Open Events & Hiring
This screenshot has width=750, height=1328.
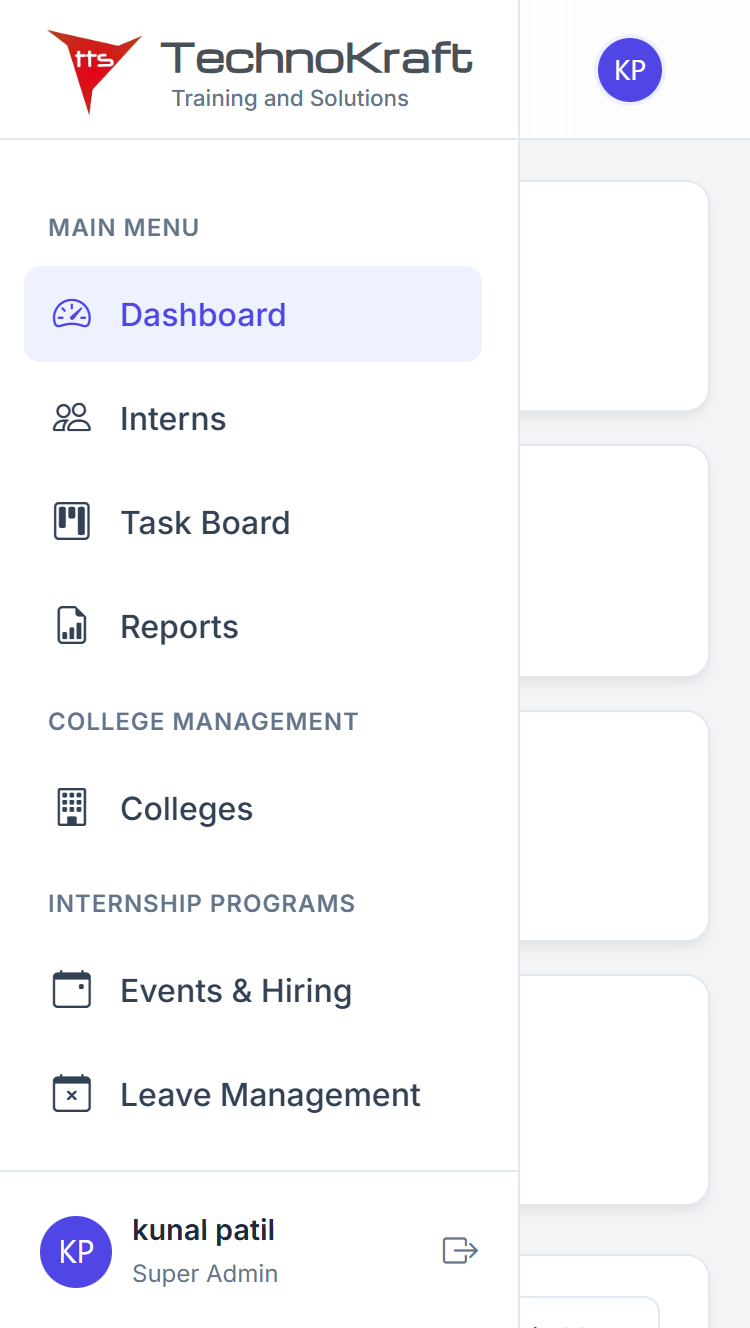tap(236, 989)
